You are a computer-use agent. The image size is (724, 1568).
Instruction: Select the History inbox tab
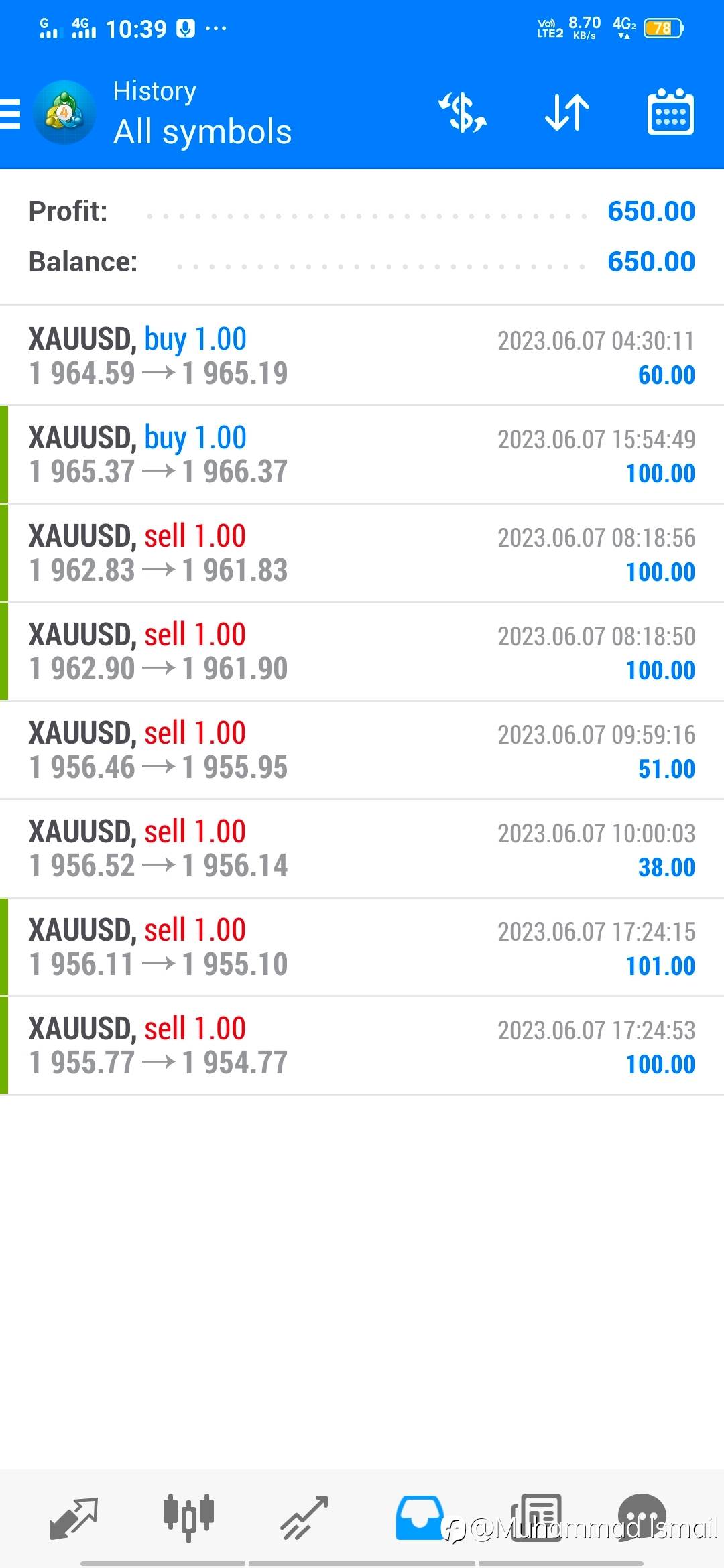(x=419, y=1517)
